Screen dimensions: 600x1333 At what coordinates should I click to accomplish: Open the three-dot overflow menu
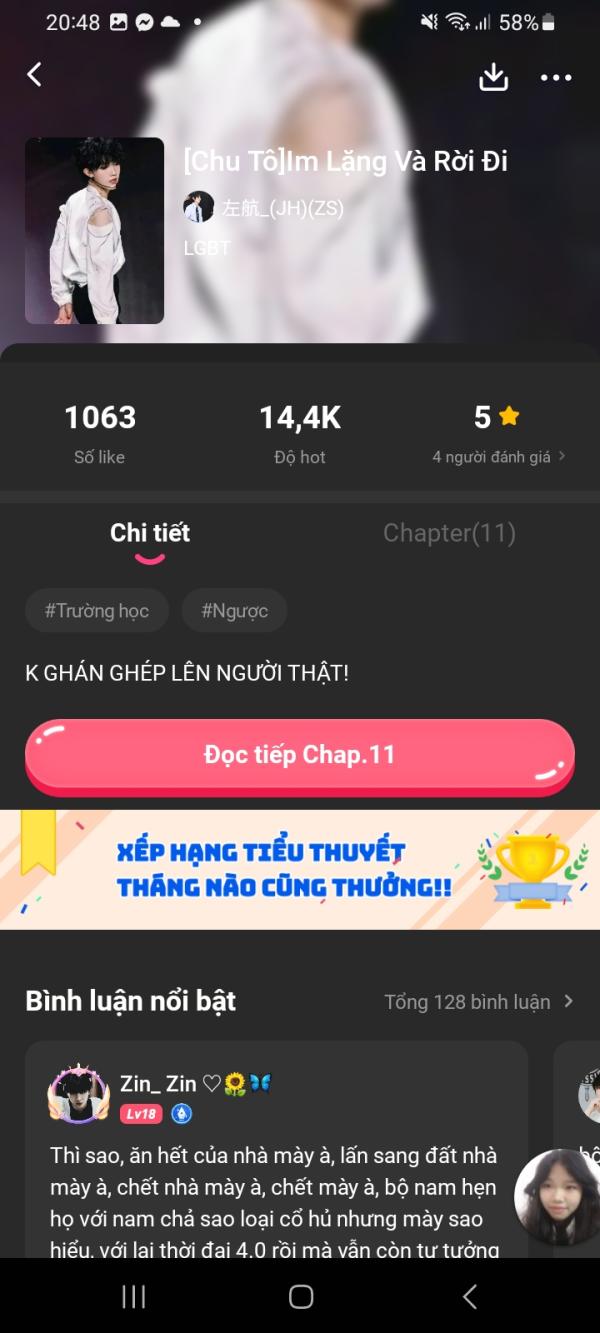[556, 78]
